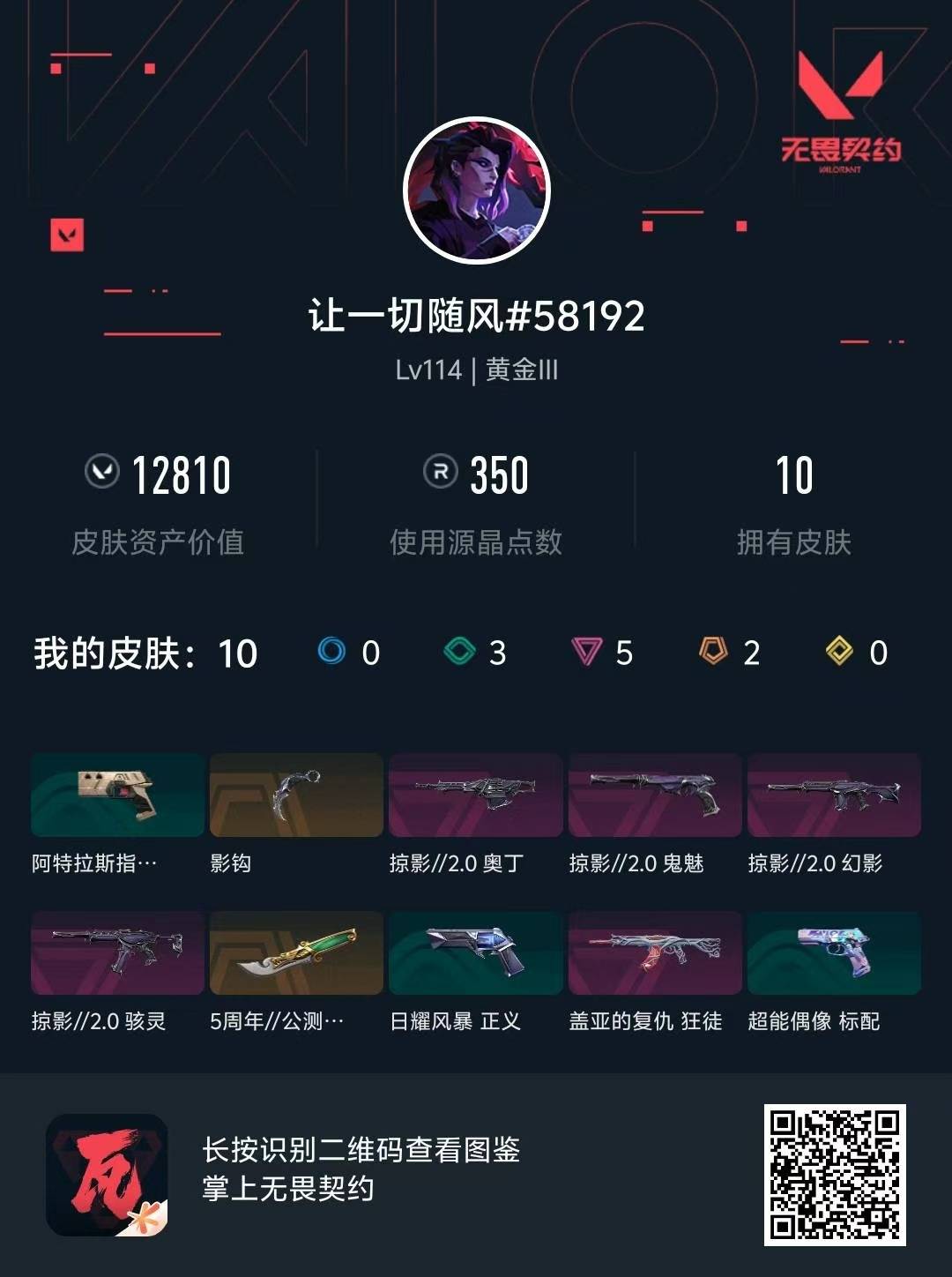Select the 影钩 melee skin thumbnail
Viewport: 952px width, 1277px height.
coord(298,796)
